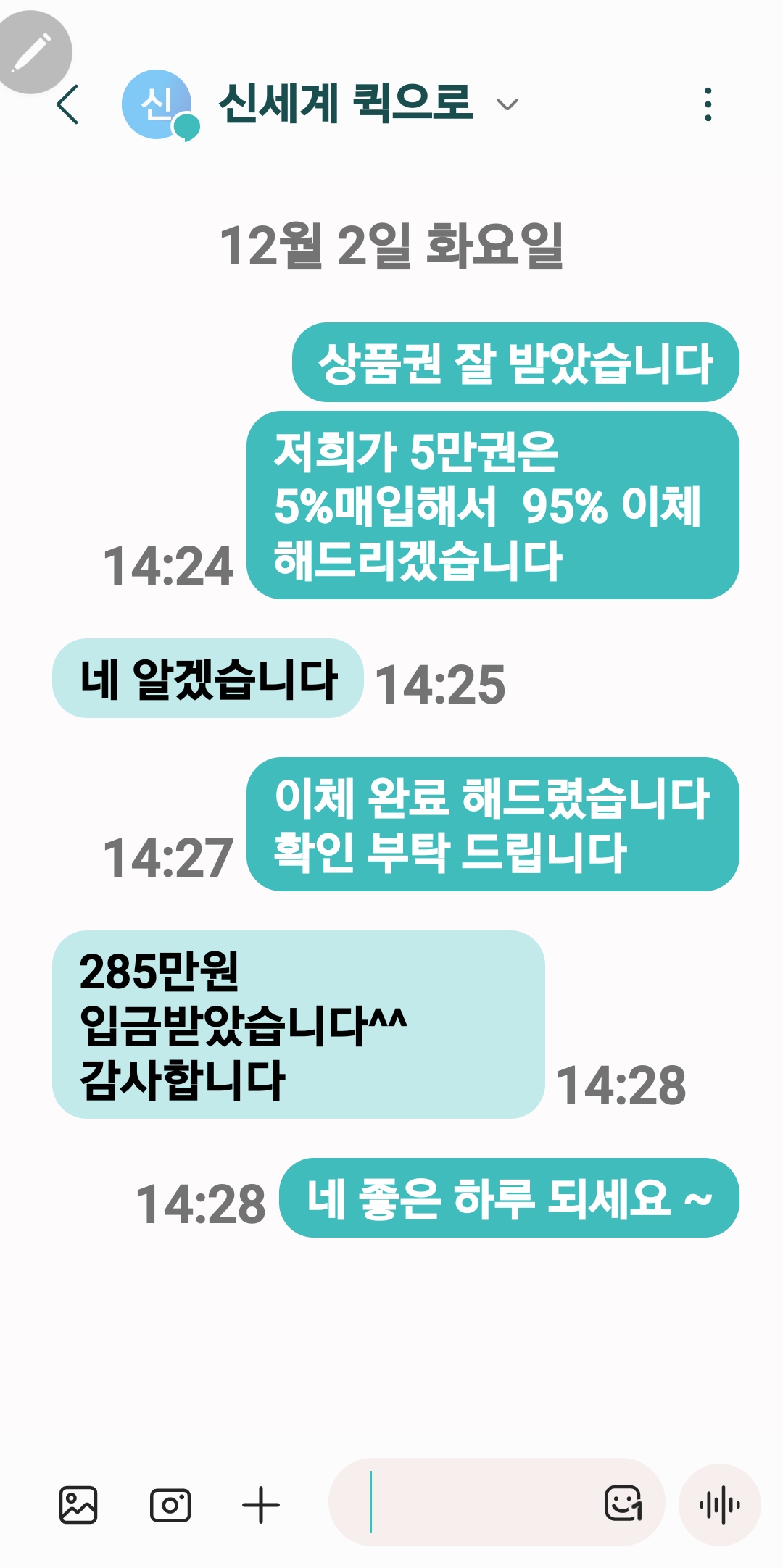This screenshot has width=783, height=1568.
Task: Open the more options menu
Action: coord(708,104)
